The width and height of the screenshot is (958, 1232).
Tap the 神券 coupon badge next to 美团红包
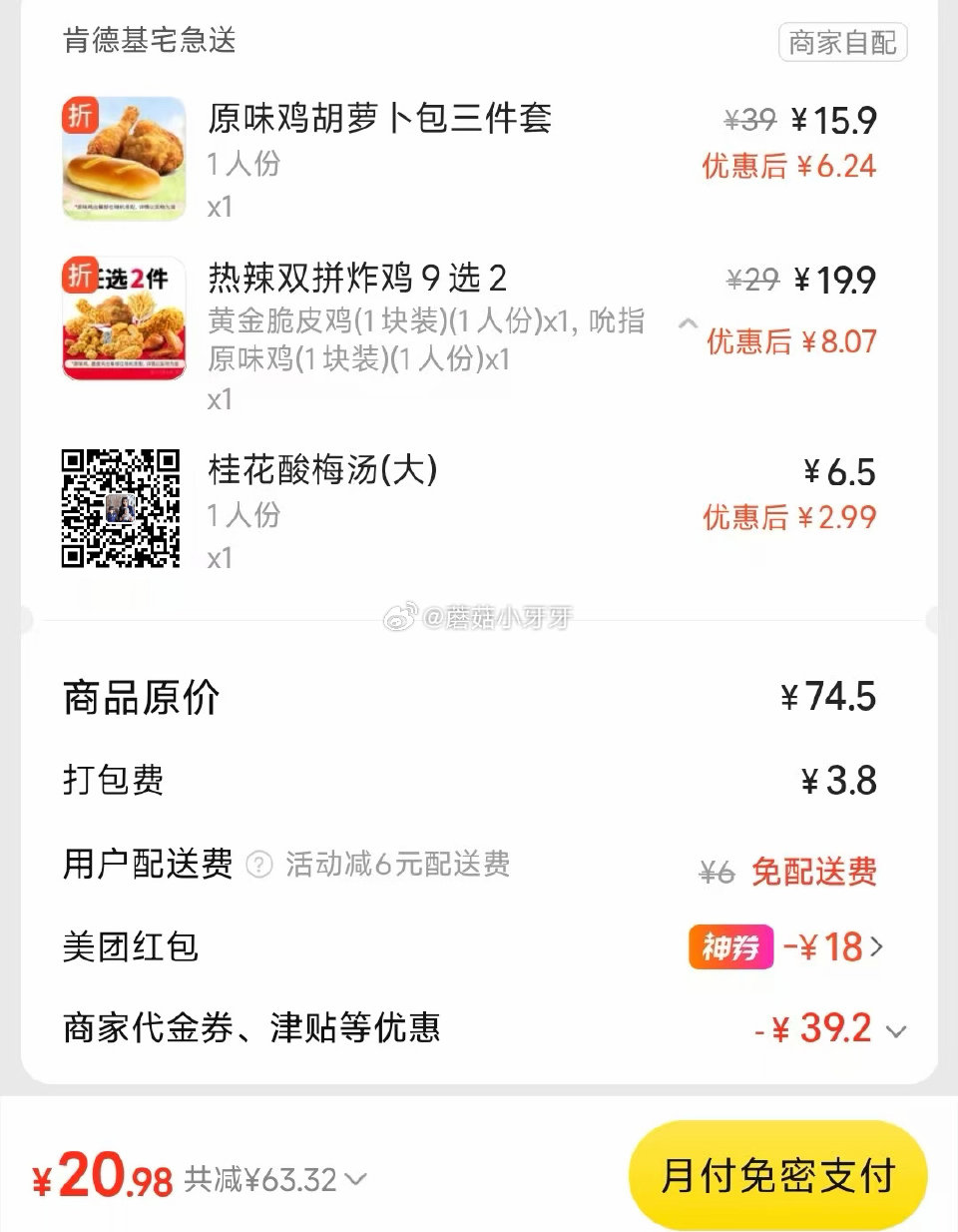click(729, 947)
